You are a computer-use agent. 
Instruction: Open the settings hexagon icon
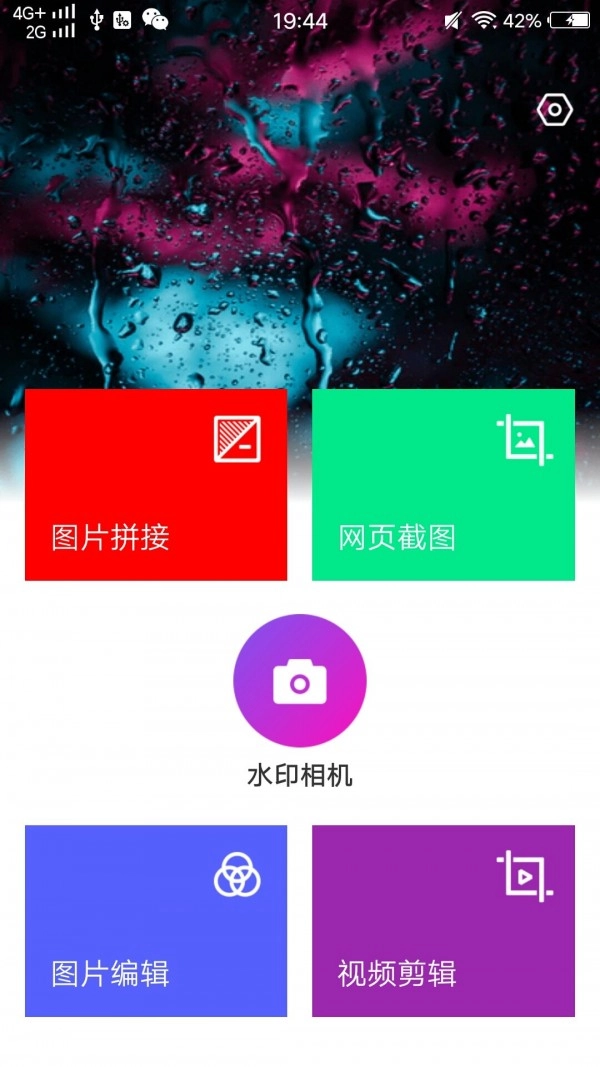pos(555,110)
